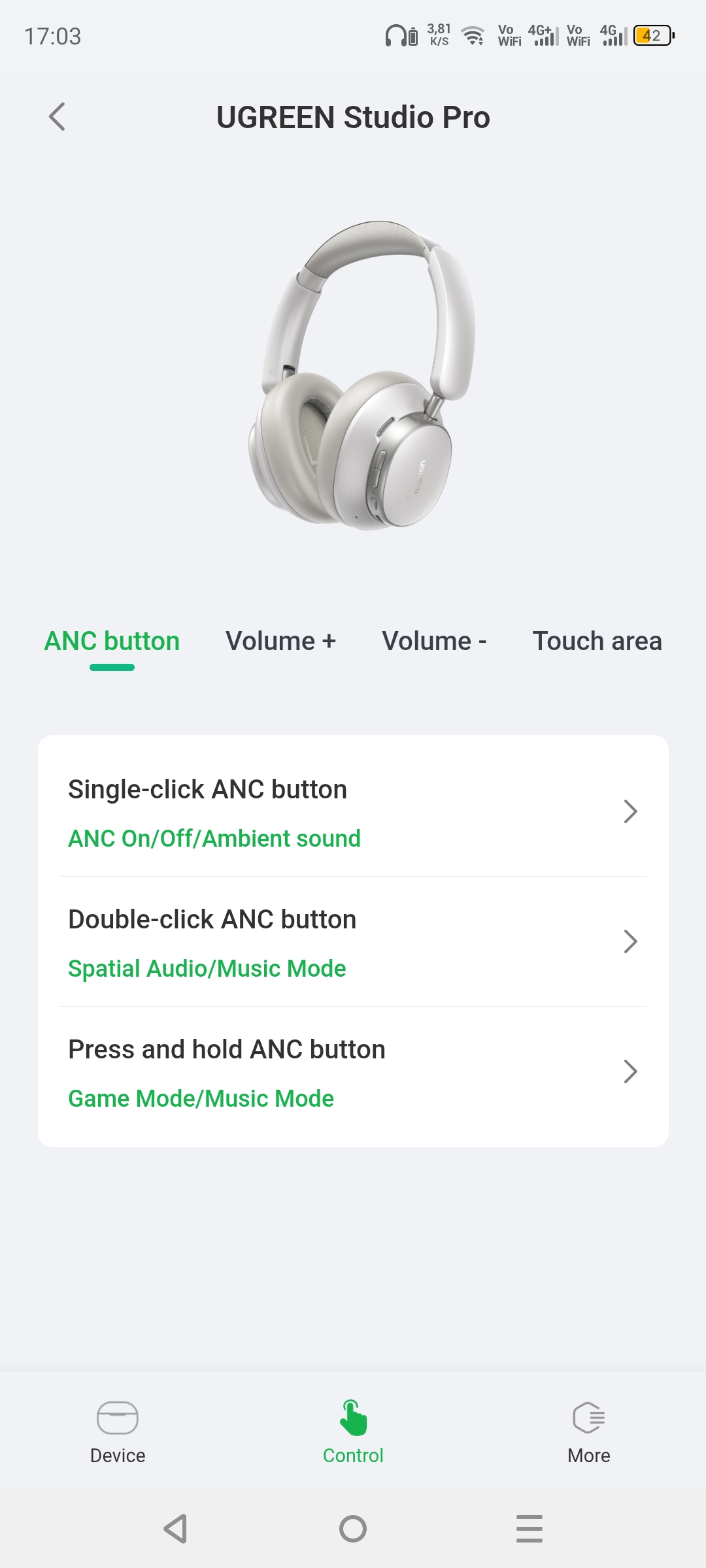Screen dimensions: 706x1568
Task: Select the ANC button tab
Action: [x=112, y=642]
